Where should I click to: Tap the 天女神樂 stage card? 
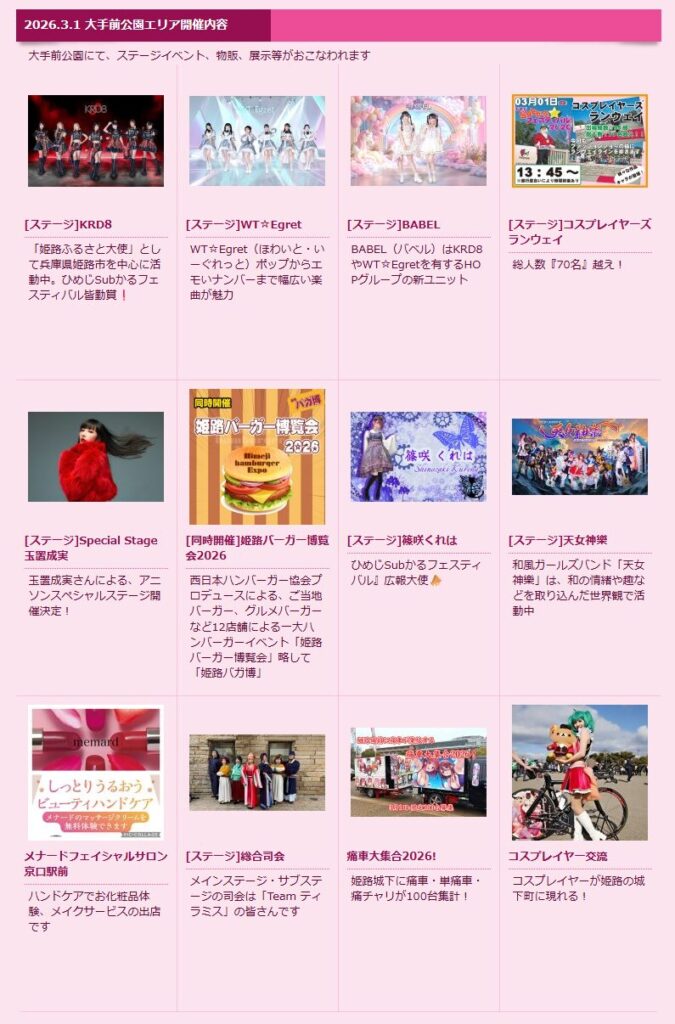[x=580, y=457]
